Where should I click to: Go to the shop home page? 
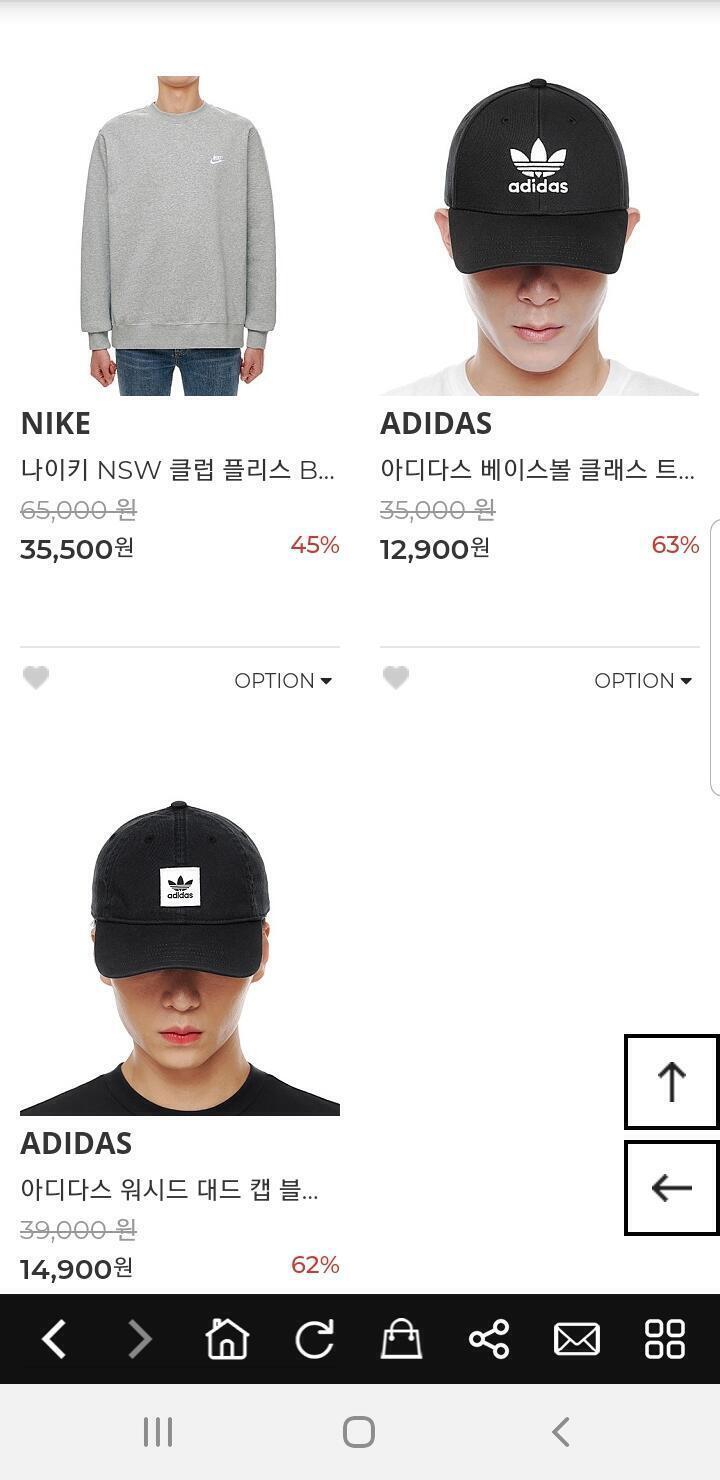(x=227, y=1339)
